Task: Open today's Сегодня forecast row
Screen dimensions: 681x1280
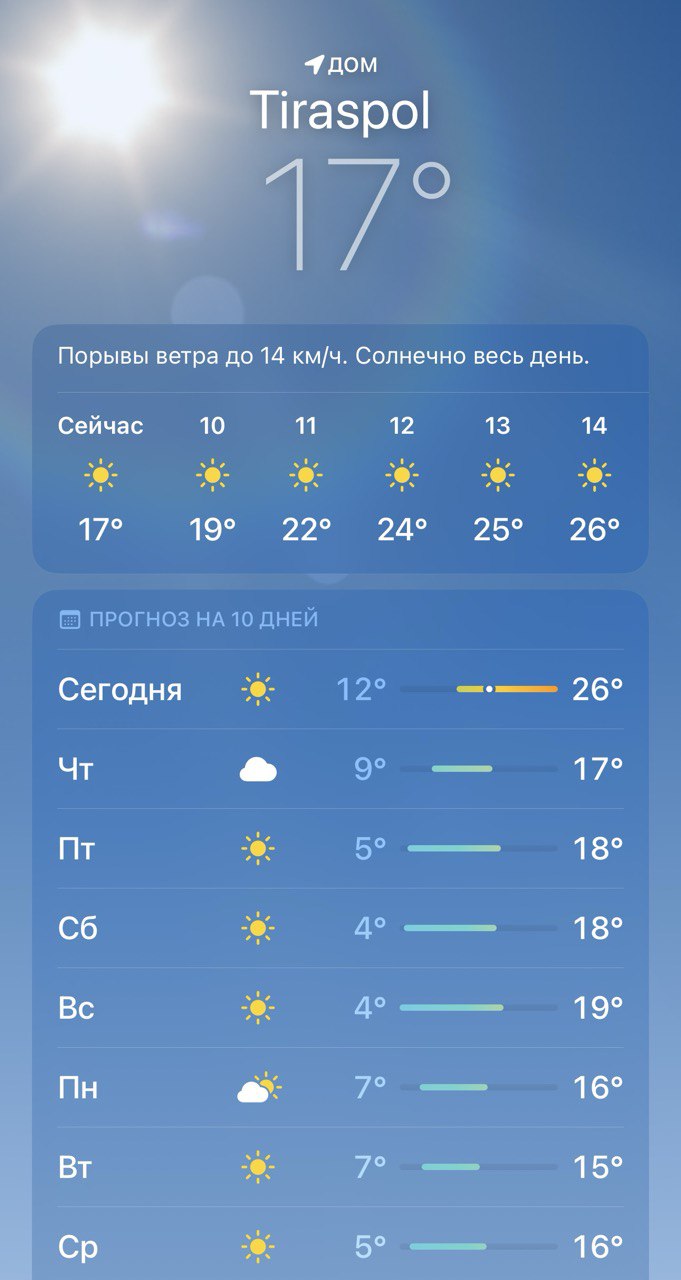Action: click(x=340, y=689)
